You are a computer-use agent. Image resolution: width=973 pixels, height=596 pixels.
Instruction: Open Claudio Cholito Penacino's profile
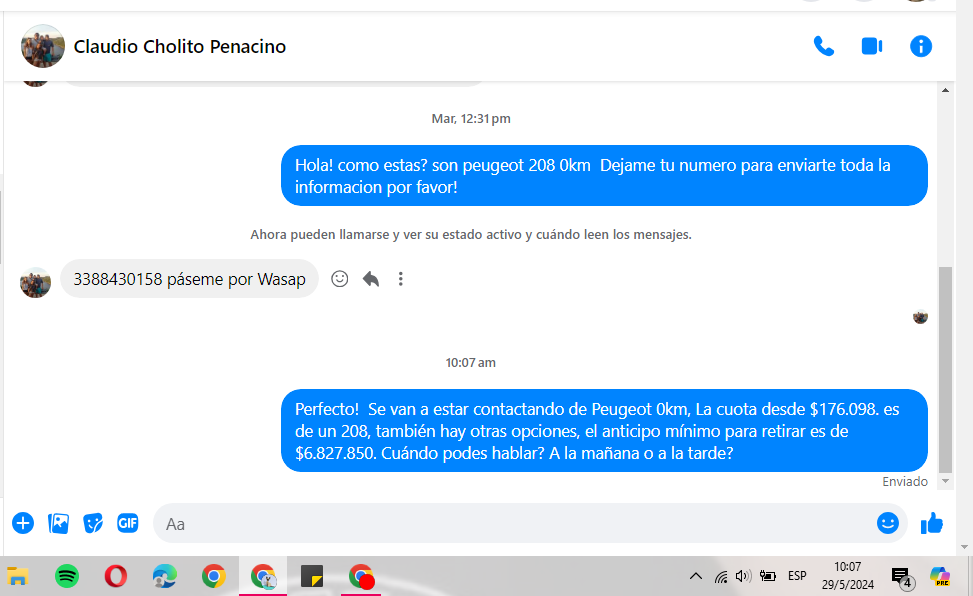pos(179,46)
